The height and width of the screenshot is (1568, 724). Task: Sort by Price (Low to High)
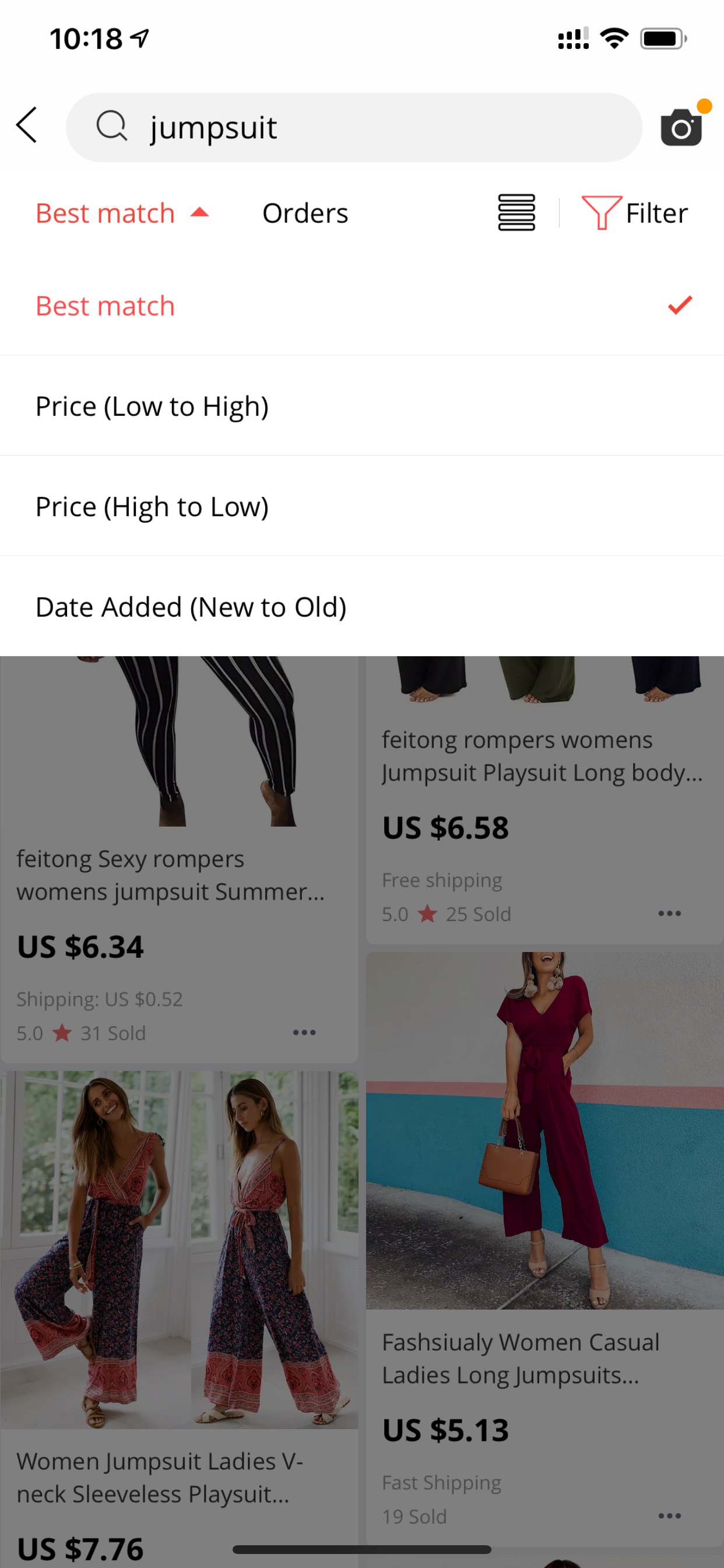[x=362, y=406]
